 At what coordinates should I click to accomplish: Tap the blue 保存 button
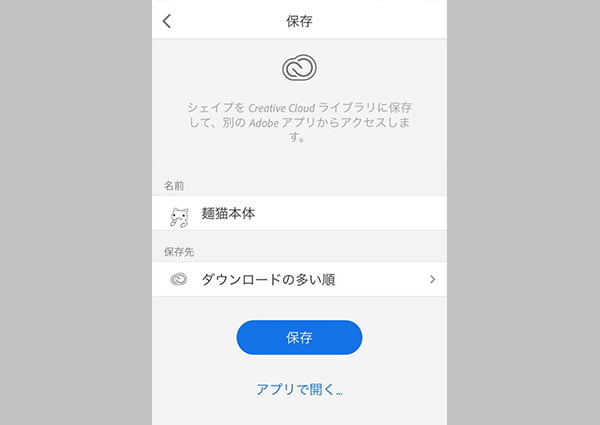pyautogui.click(x=299, y=337)
